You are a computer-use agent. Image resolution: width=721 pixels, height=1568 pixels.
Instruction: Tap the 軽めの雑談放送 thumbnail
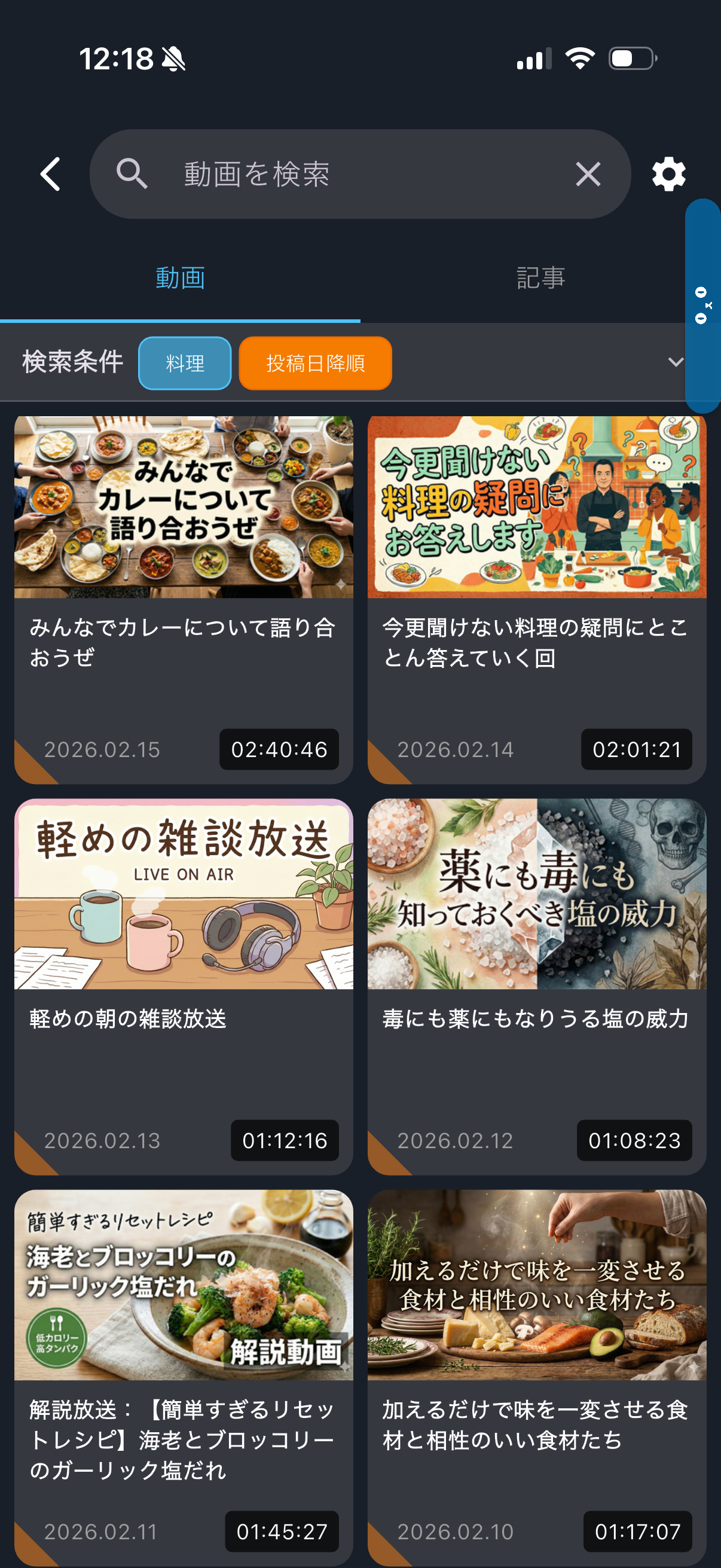point(184,894)
